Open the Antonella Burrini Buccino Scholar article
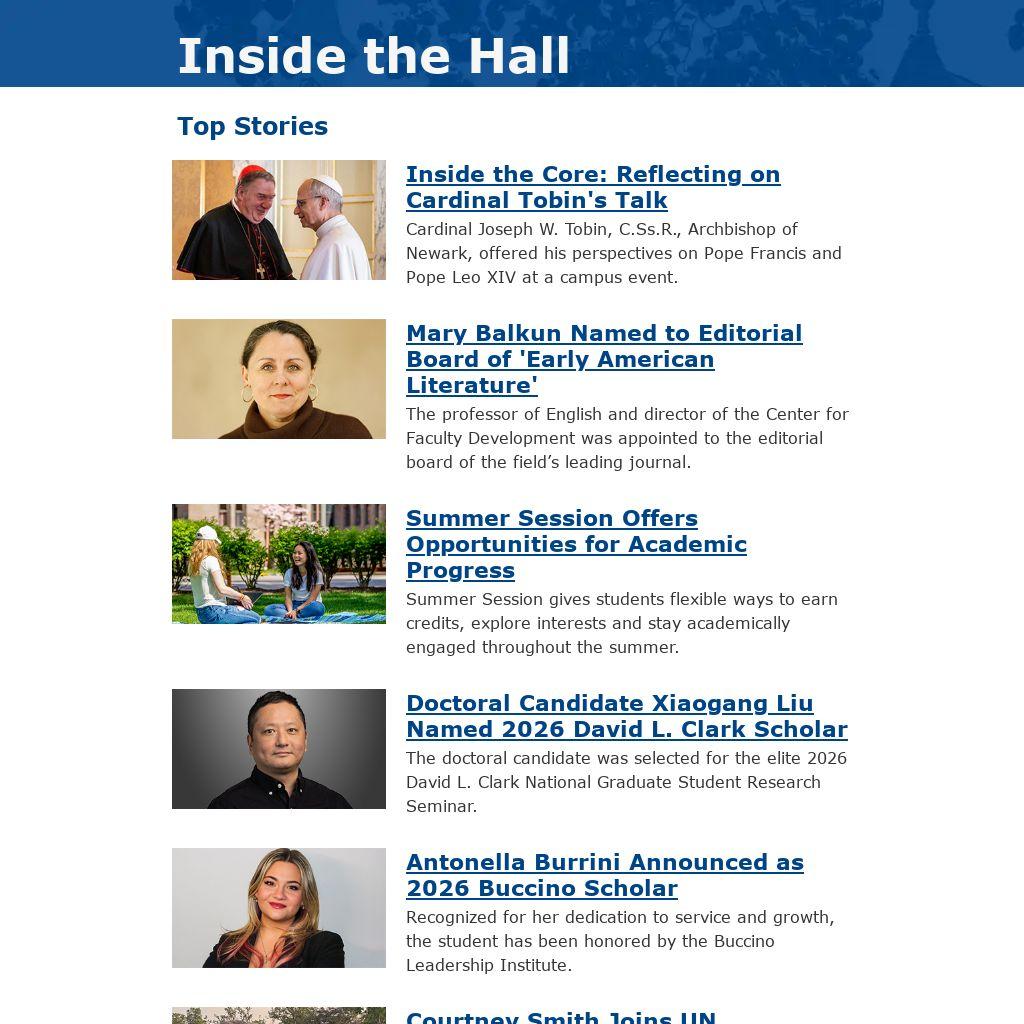Screen dimensions: 1024x1024 click(604, 875)
